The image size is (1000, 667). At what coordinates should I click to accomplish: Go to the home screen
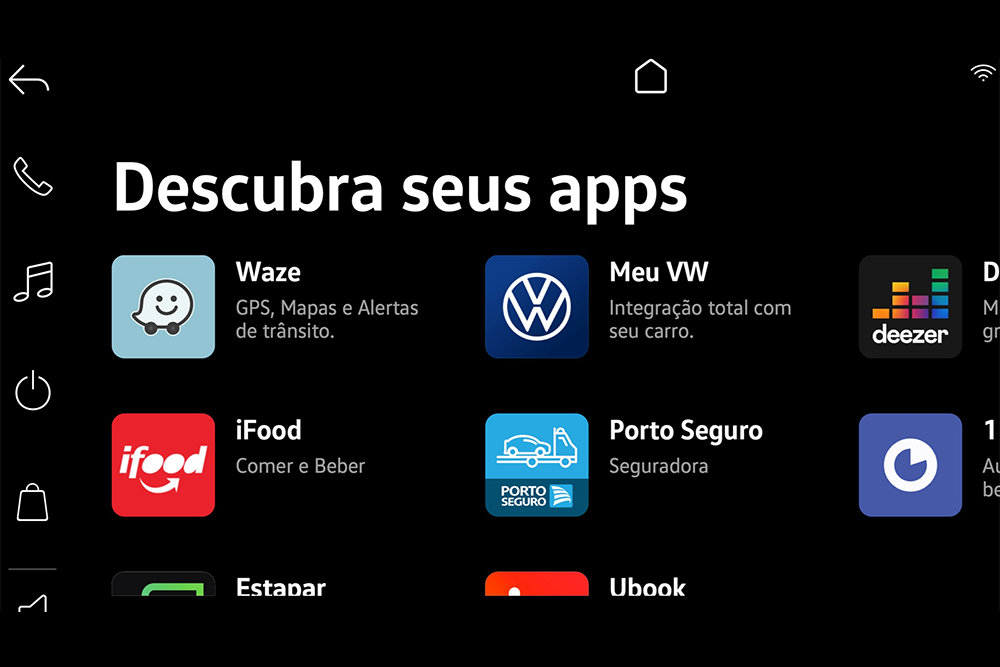tap(651, 76)
